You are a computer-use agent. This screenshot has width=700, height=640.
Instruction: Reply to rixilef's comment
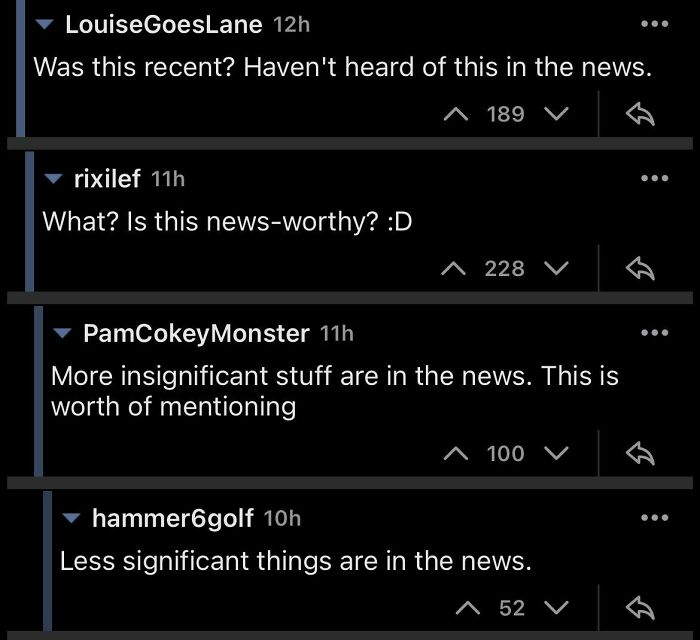pos(637,268)
